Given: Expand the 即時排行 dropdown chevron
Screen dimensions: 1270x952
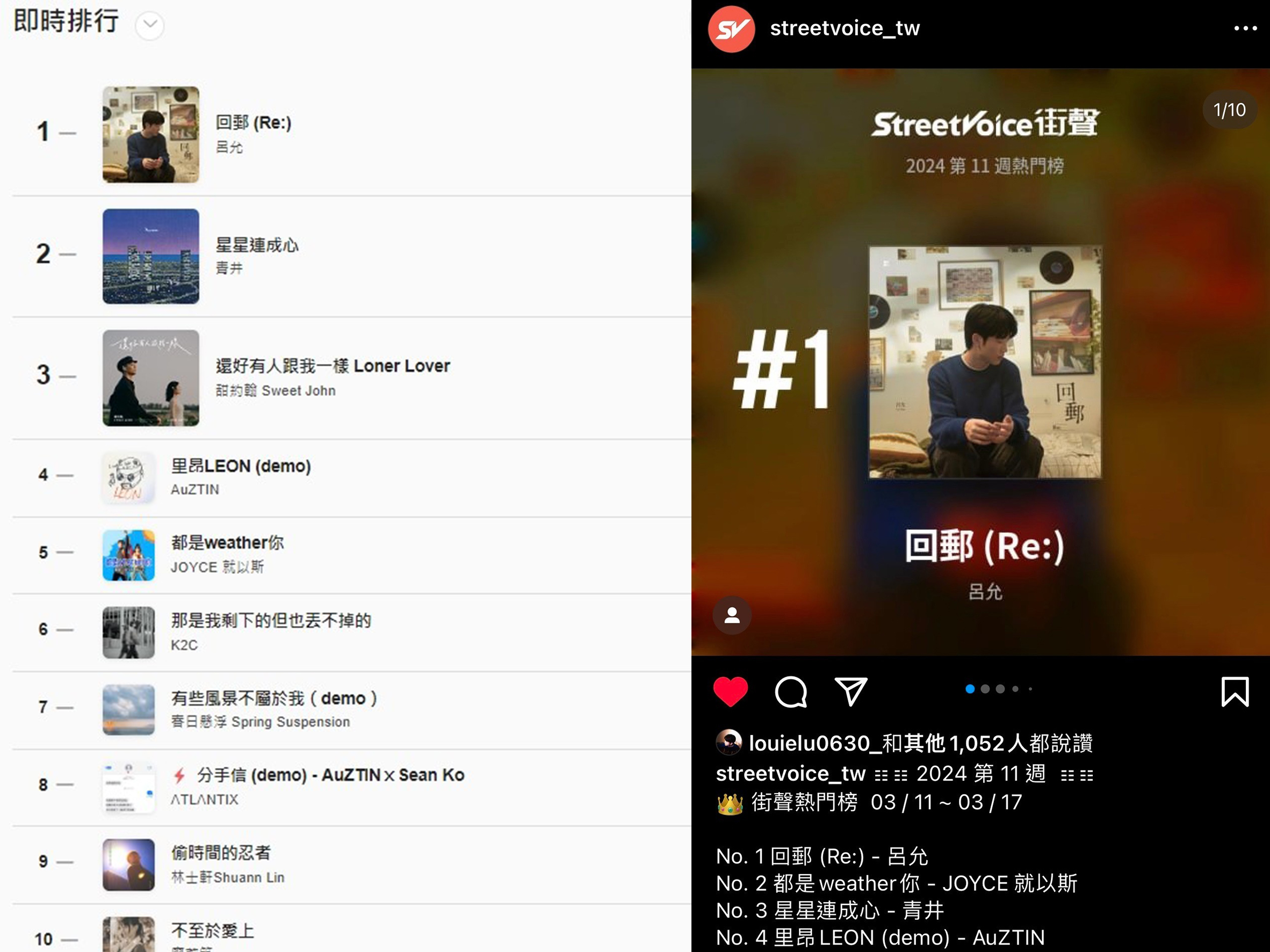Looking at the screenshot, I should coord(149,25).
